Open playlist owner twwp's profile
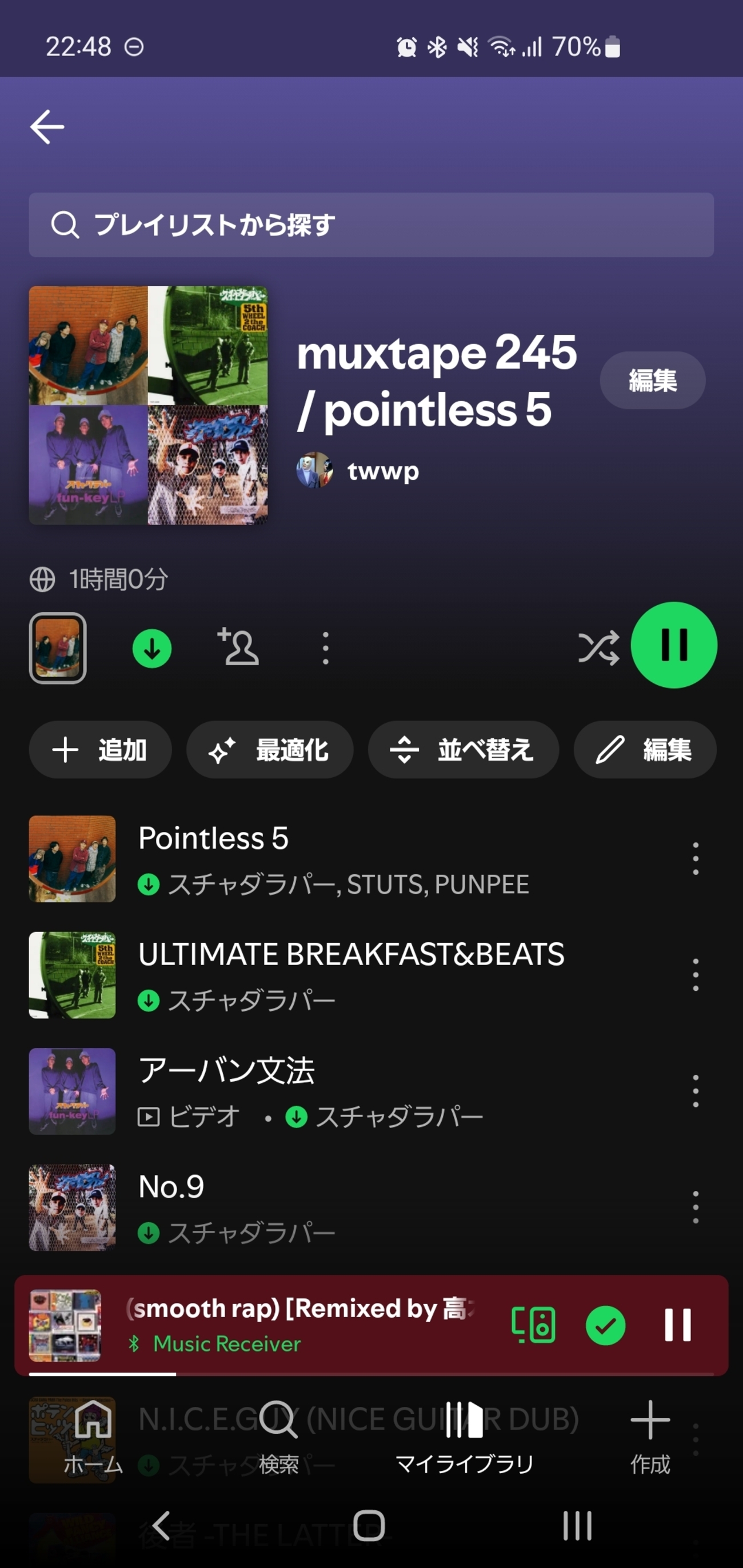Image resolution: width=743 pixels, height=1568 pixels. pos(382,470)
